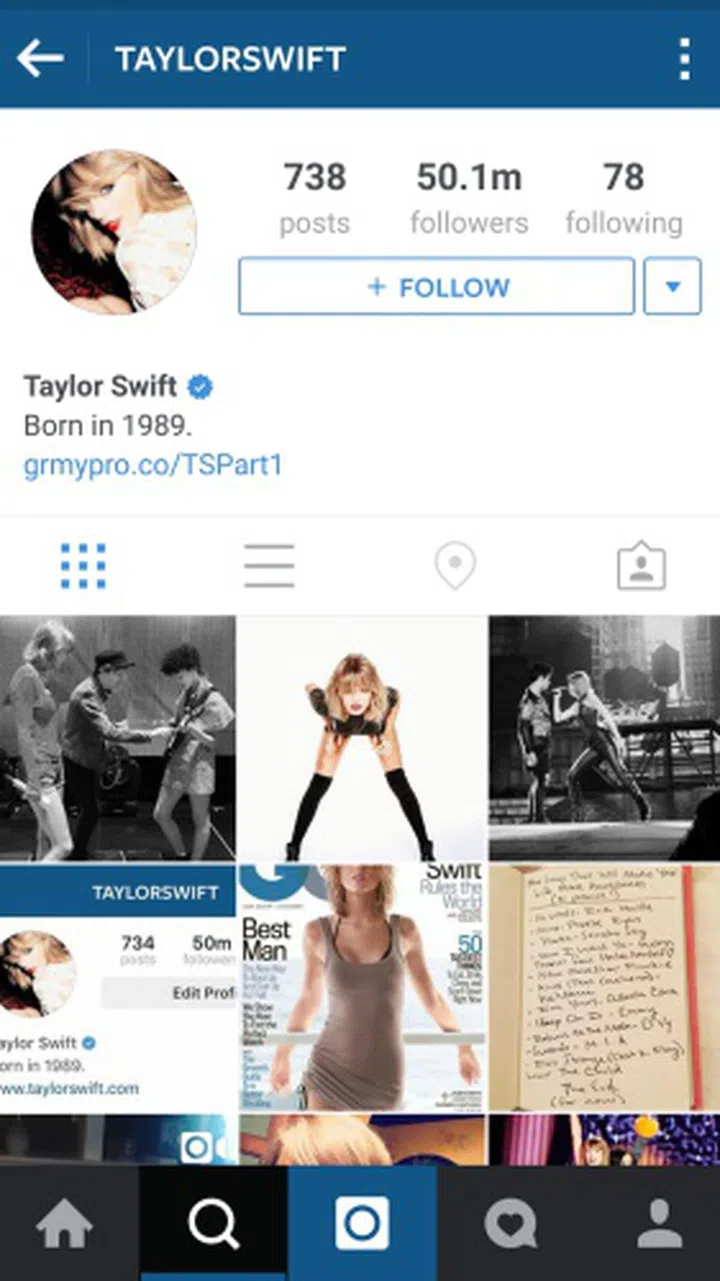Expand the suggested accounts dropdown arrow
Viewport: 720px width, 1281px height.
(x=672, y=287)
